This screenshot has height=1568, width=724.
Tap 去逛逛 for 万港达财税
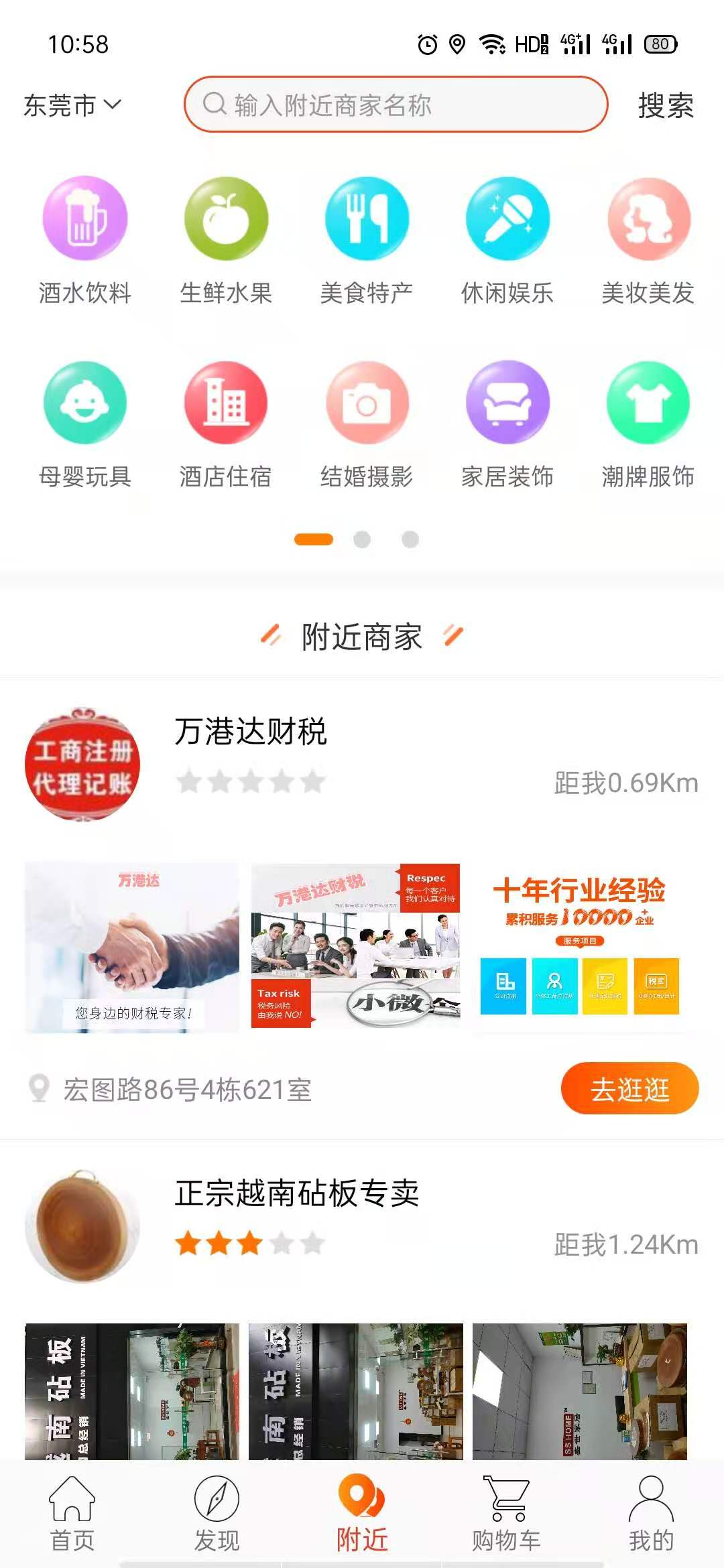pos(629,1088)
